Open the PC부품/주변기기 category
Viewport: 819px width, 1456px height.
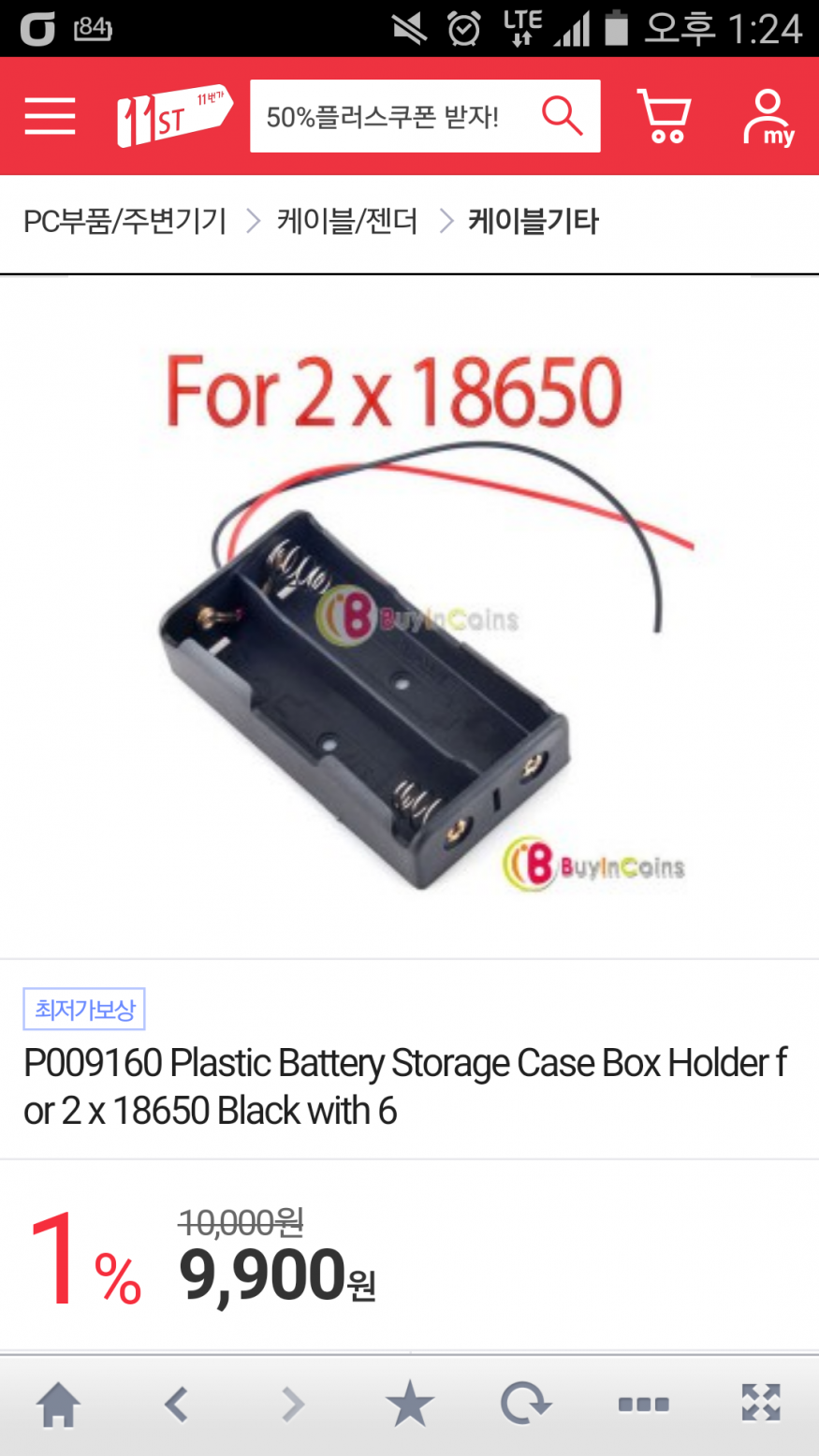pyautogui.click(x=125, y=222)
